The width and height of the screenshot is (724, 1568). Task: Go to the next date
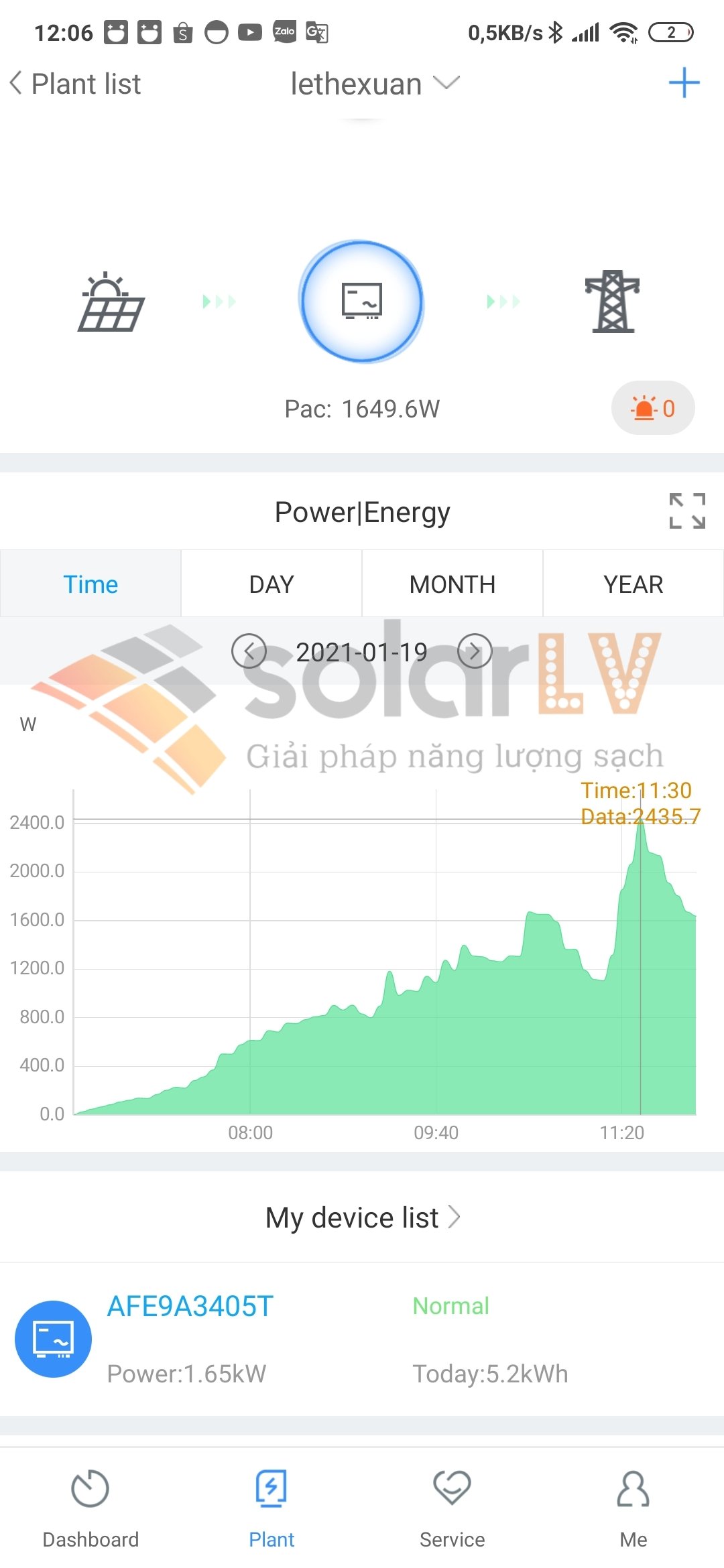pos(475,651)
